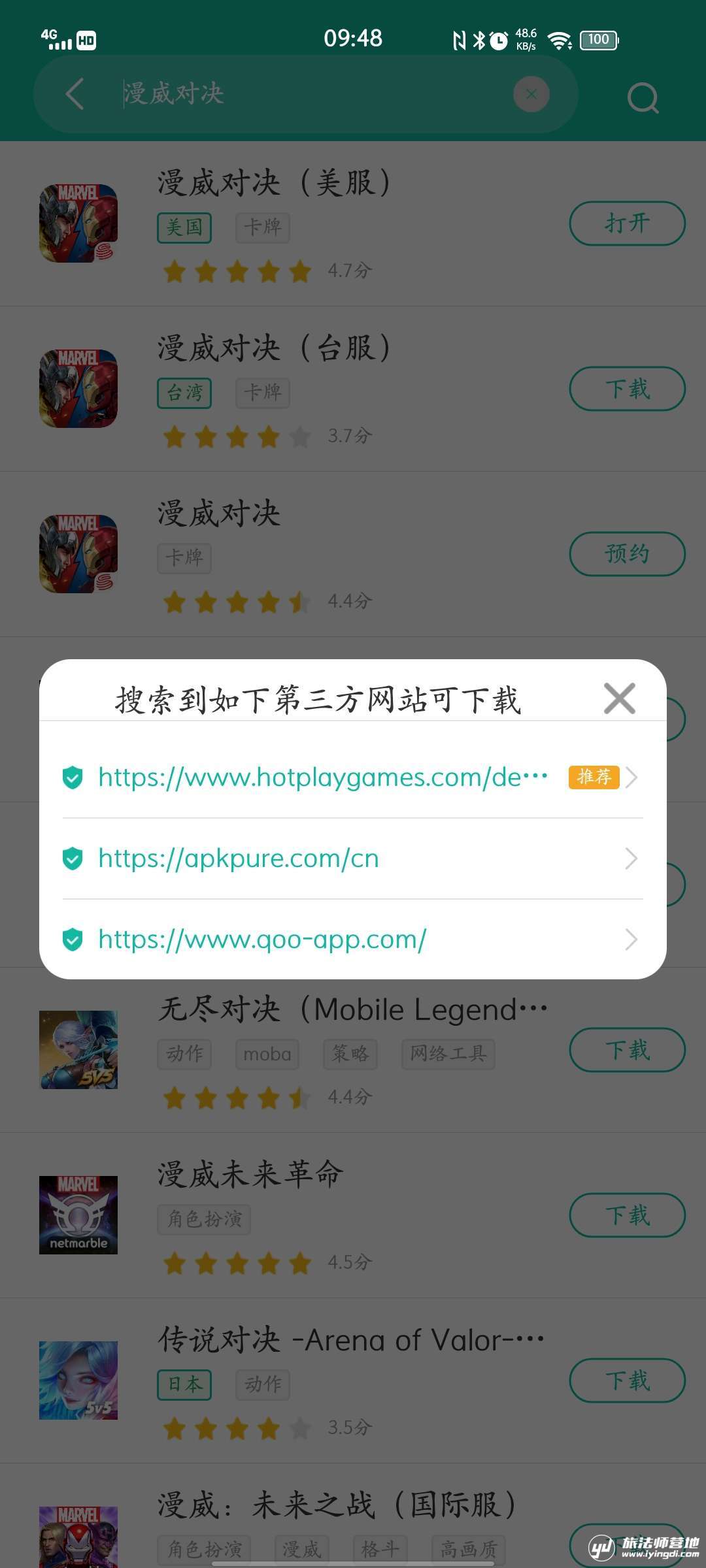The image size is (706, 1568).
Task: Open the apkpure.com/cn link
Action: (x=239, y=858)
